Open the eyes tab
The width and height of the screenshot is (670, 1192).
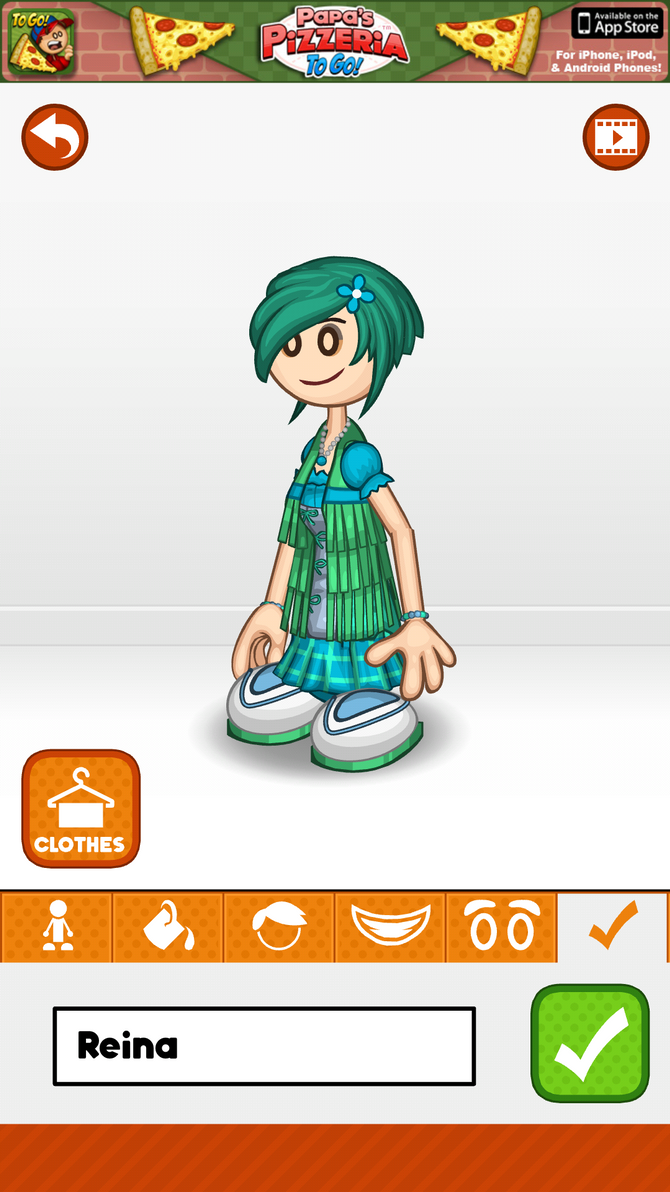coord(501,926)
